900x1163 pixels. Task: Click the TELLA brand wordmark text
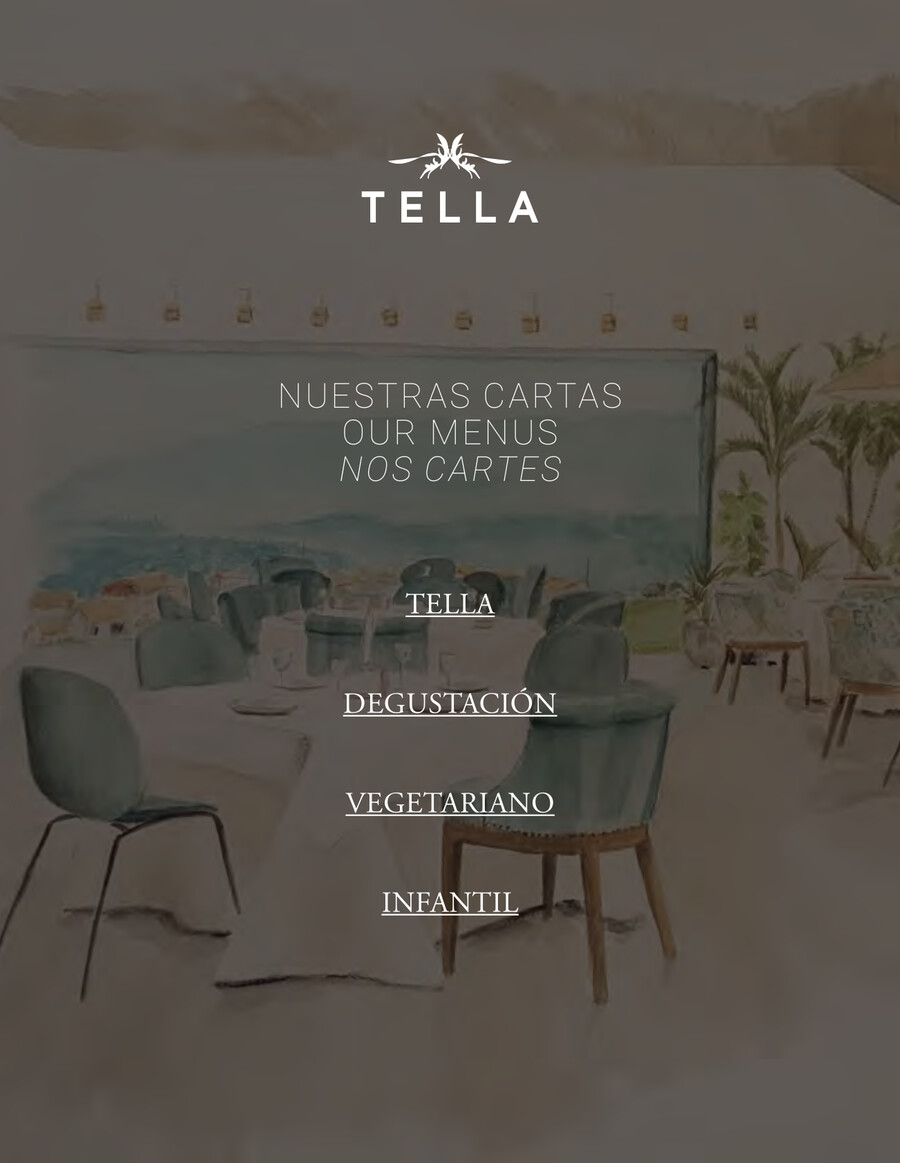pos(450,207)
